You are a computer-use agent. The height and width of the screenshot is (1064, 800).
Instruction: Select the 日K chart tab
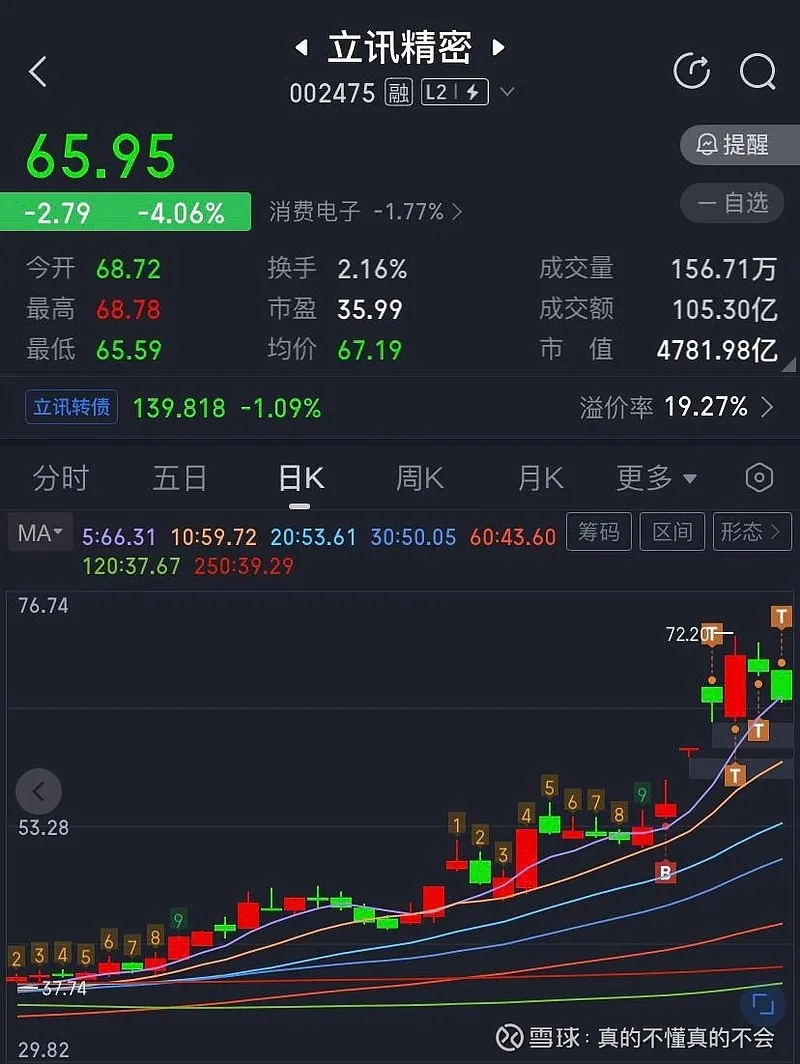point(300,478)
